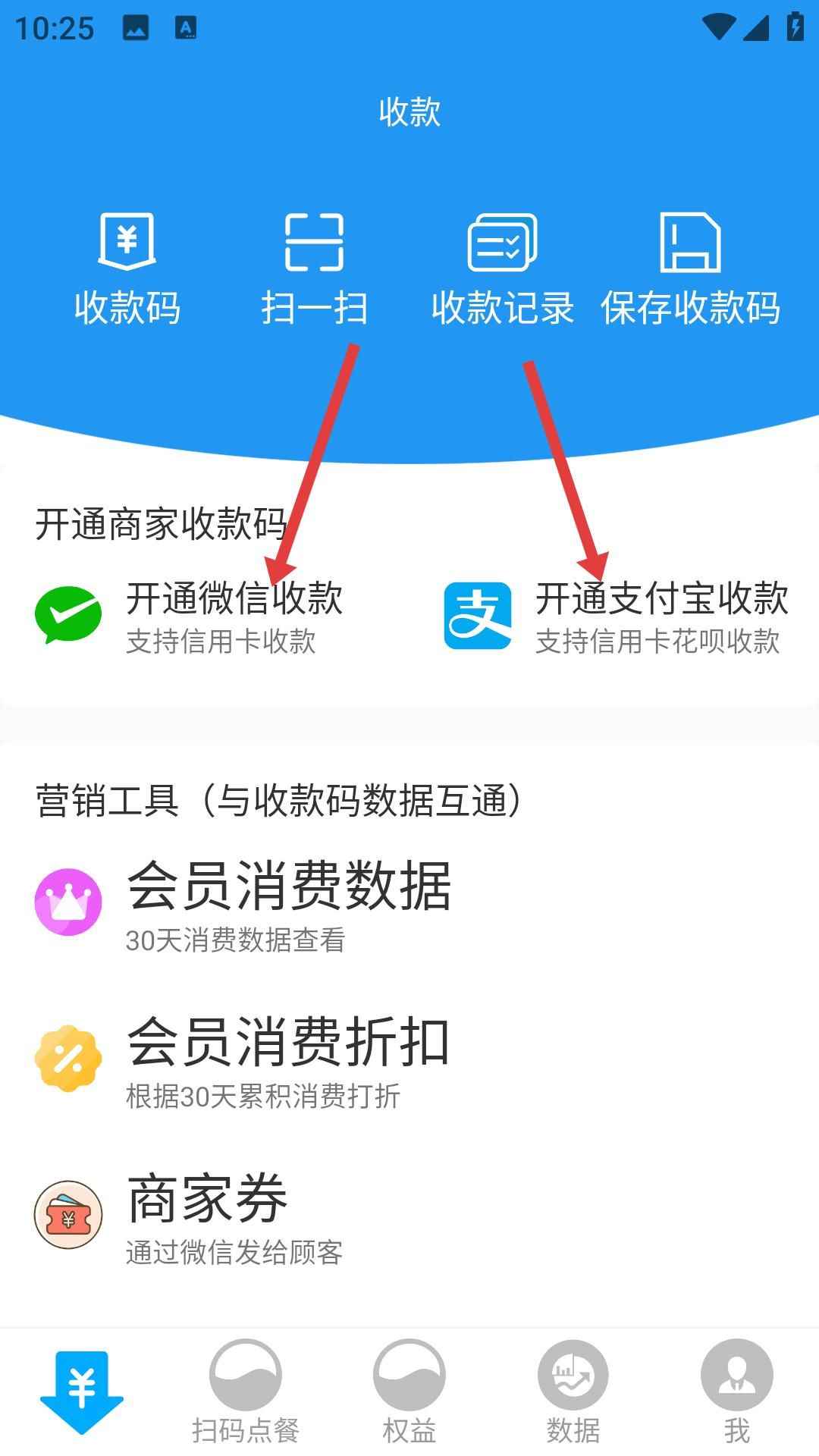
Task: Switch to the 扫码点餐 tab
Action: coord(245,1392)
